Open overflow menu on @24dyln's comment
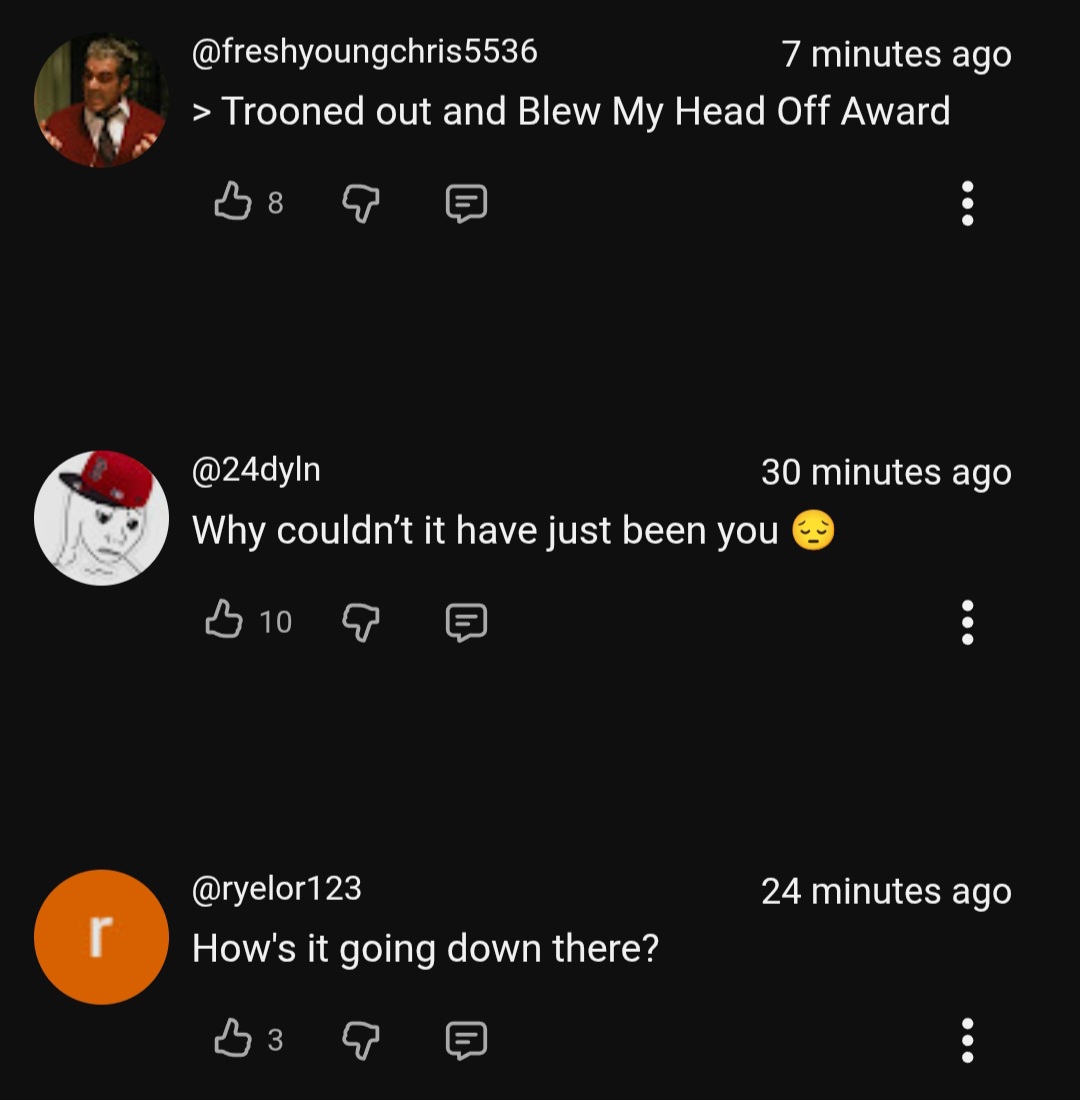Viewport: 1080px width, 1100px height. (x=966, y=622)
